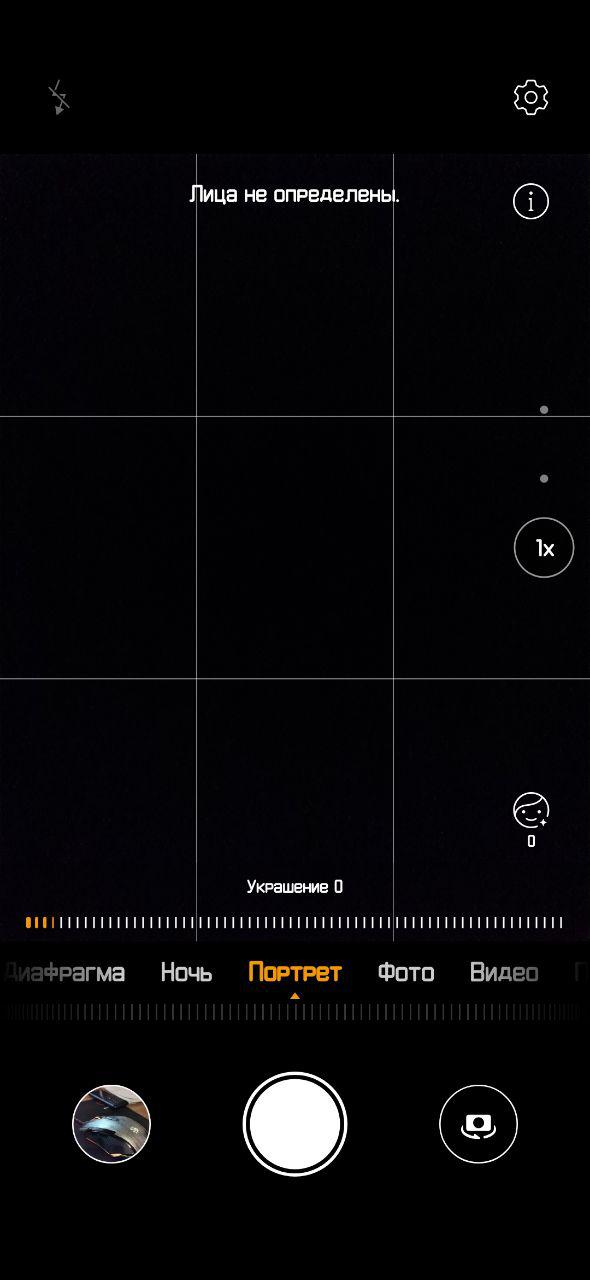Image resolution: width=590 pixels, height=1280 pixels.
Task: Switch to Видео mode
Action: coord(504,972)
